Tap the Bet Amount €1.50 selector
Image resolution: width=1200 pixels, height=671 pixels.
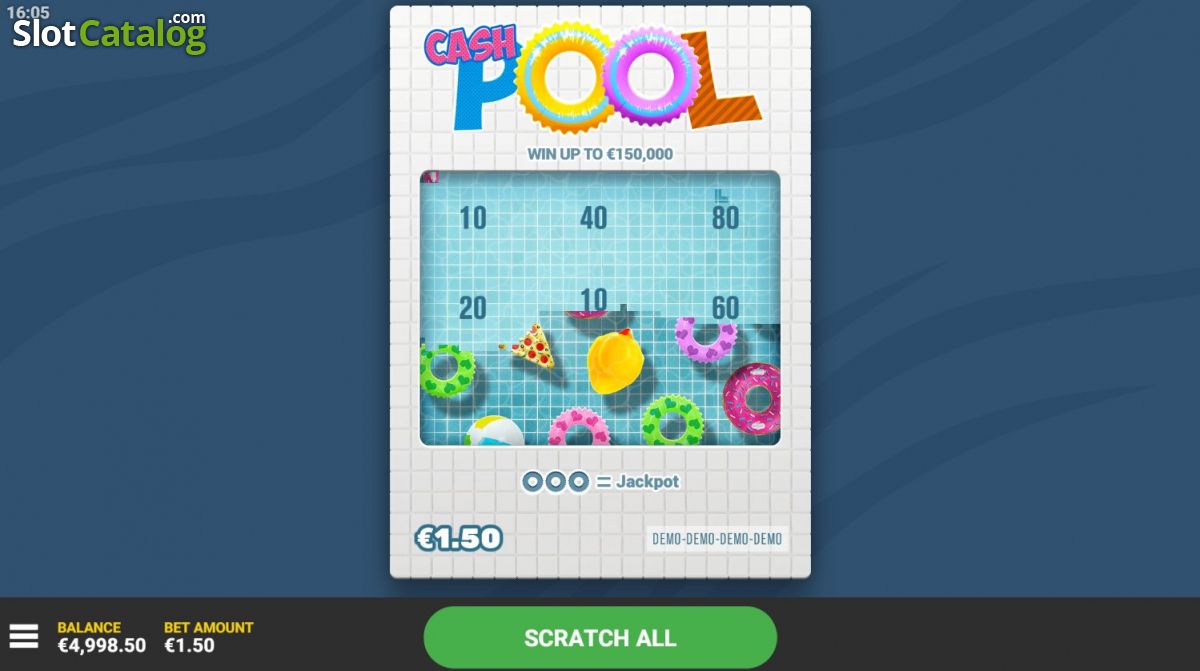coord(208,636)
